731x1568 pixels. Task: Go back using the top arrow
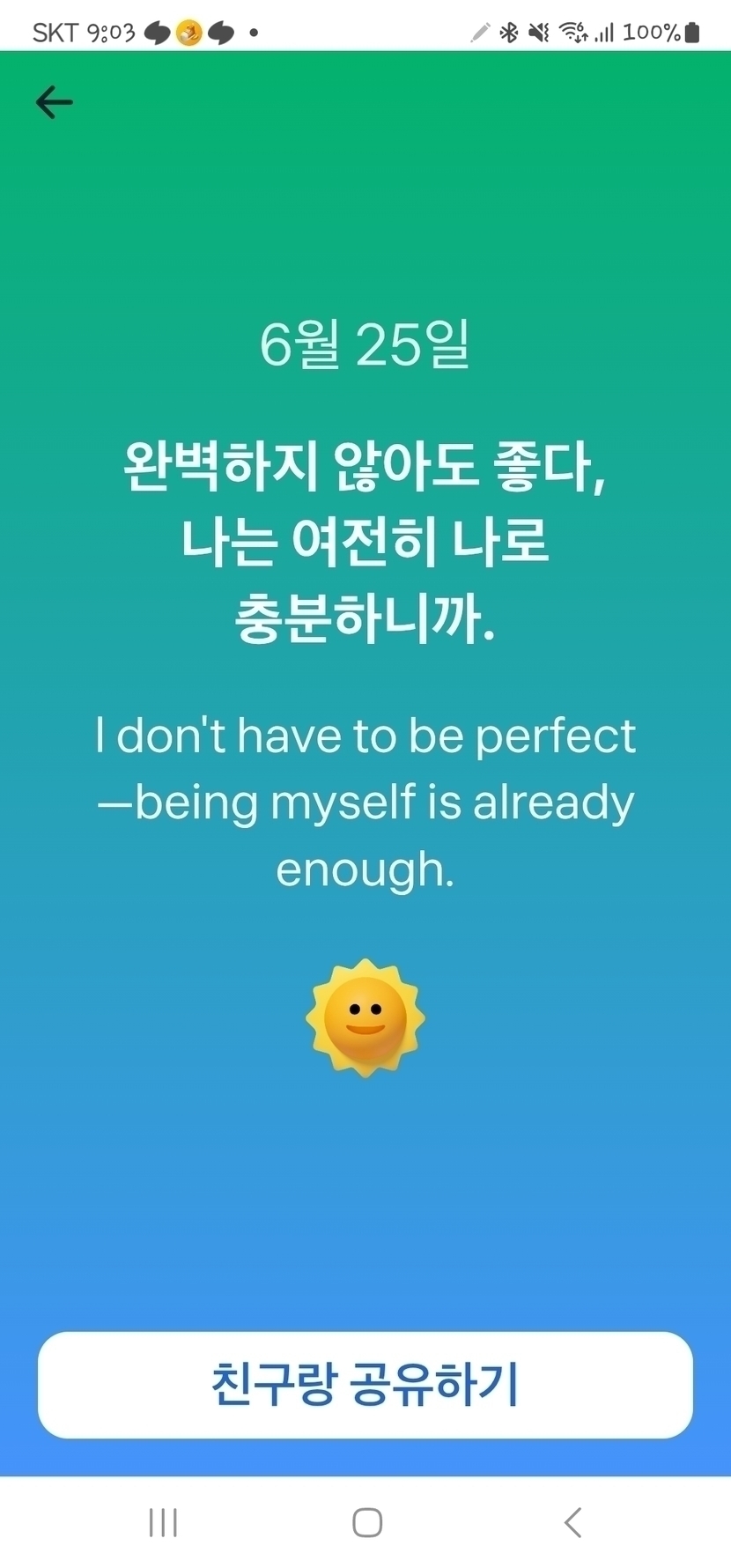(x=54, y=102)
